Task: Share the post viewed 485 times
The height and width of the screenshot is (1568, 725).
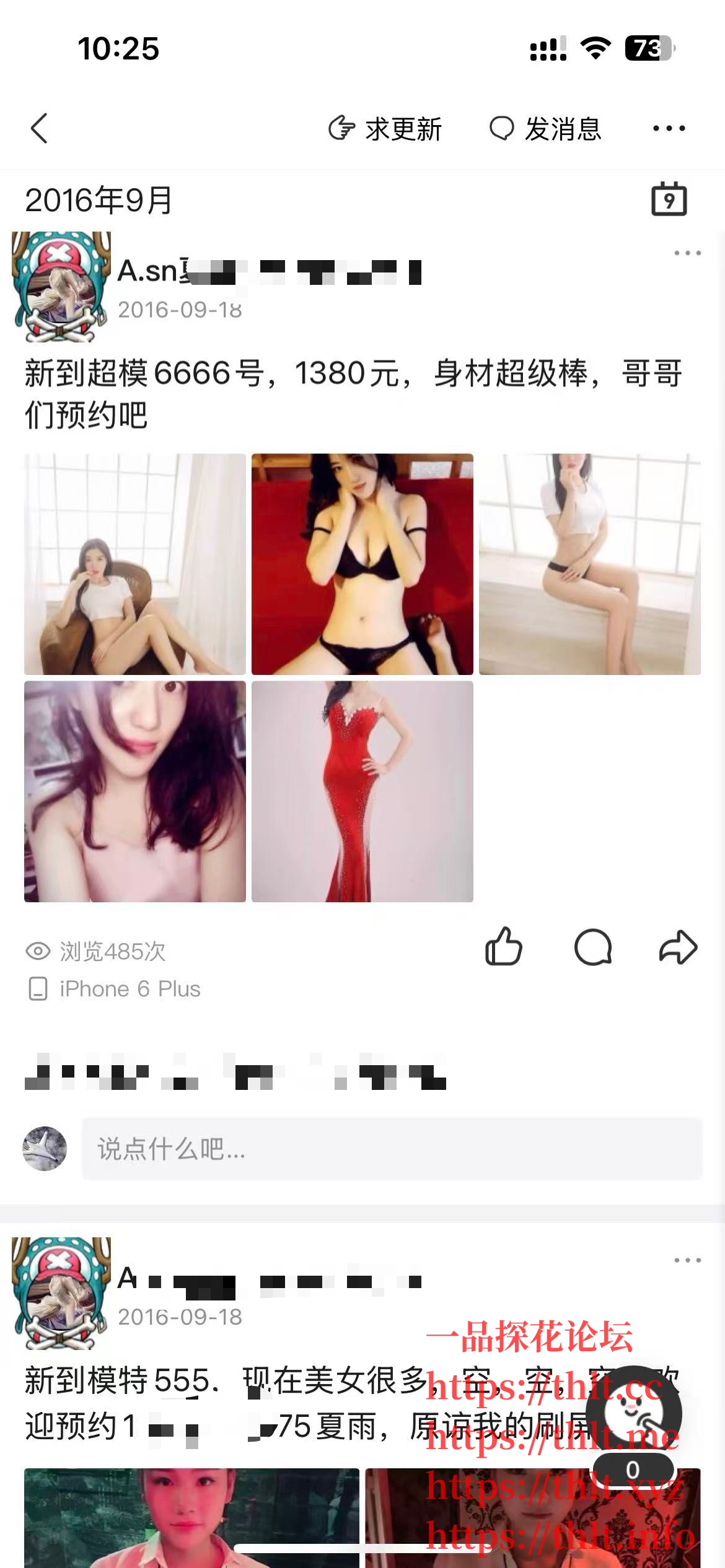Action: [678, 946]
